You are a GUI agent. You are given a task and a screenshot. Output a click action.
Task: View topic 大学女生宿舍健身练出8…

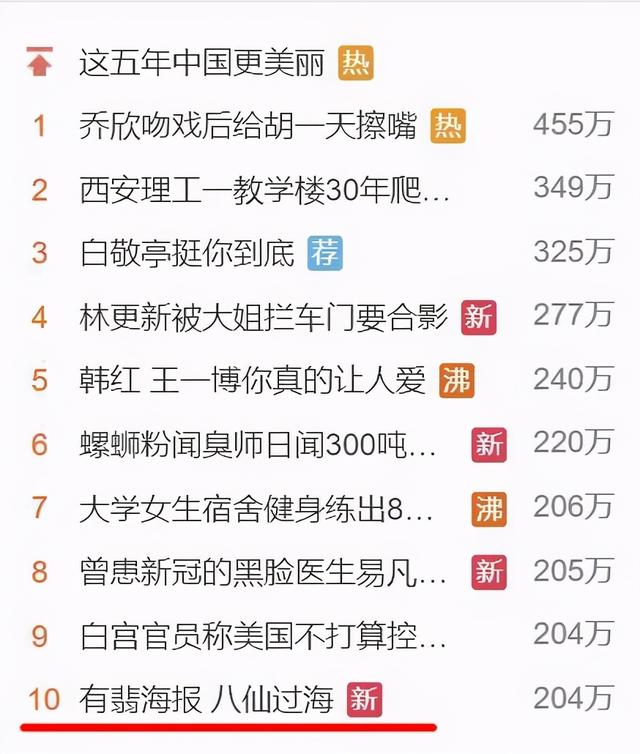point(255,508)
